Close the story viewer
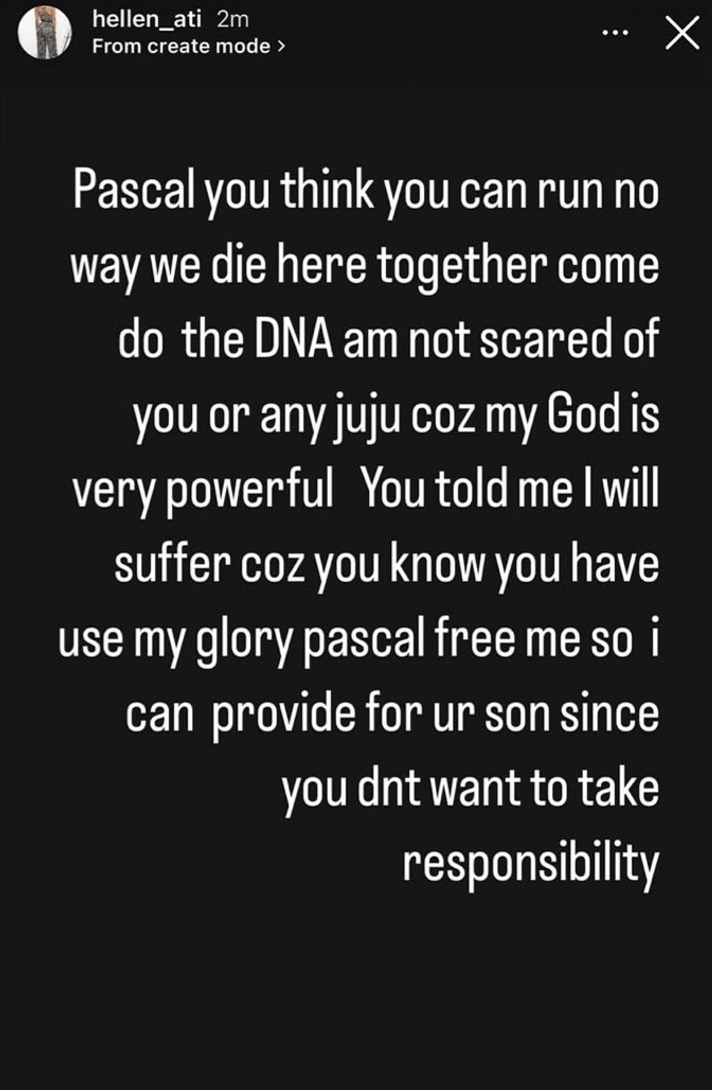 click(681, 34)
